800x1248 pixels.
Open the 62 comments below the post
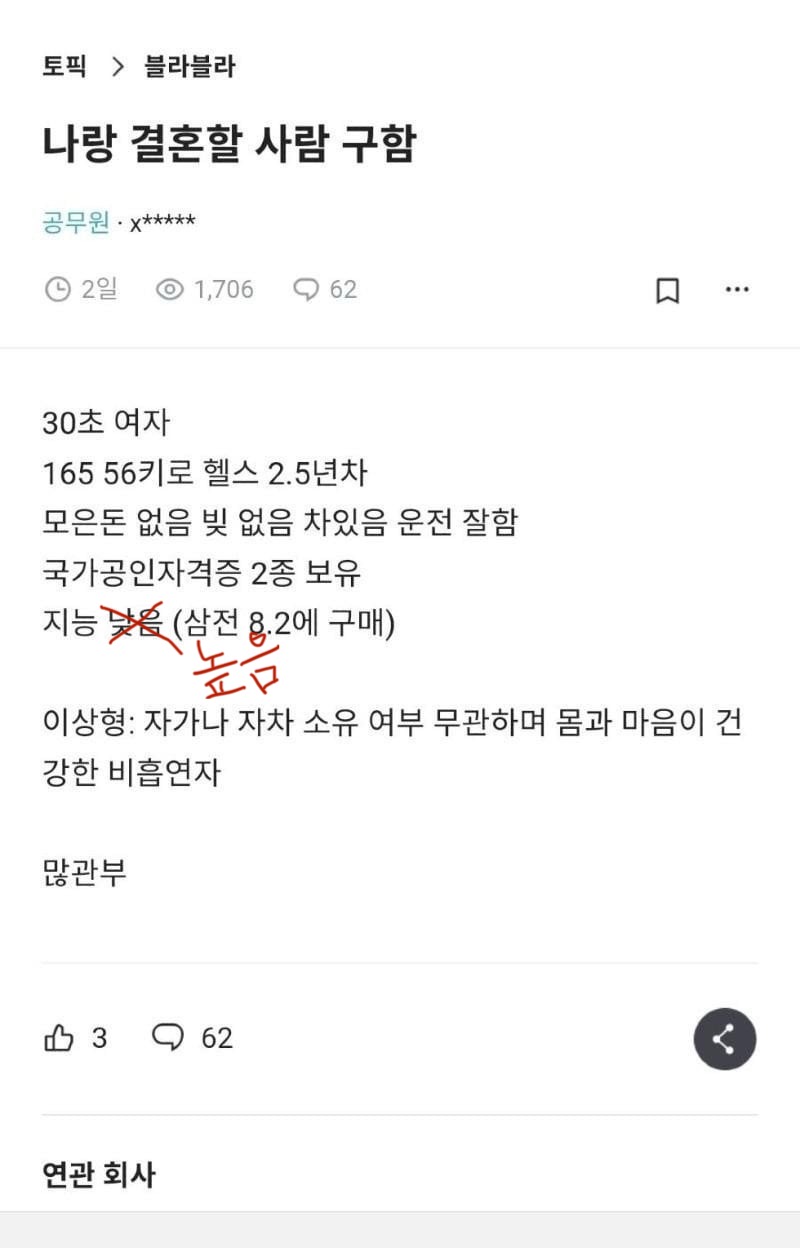(192, 1038)
